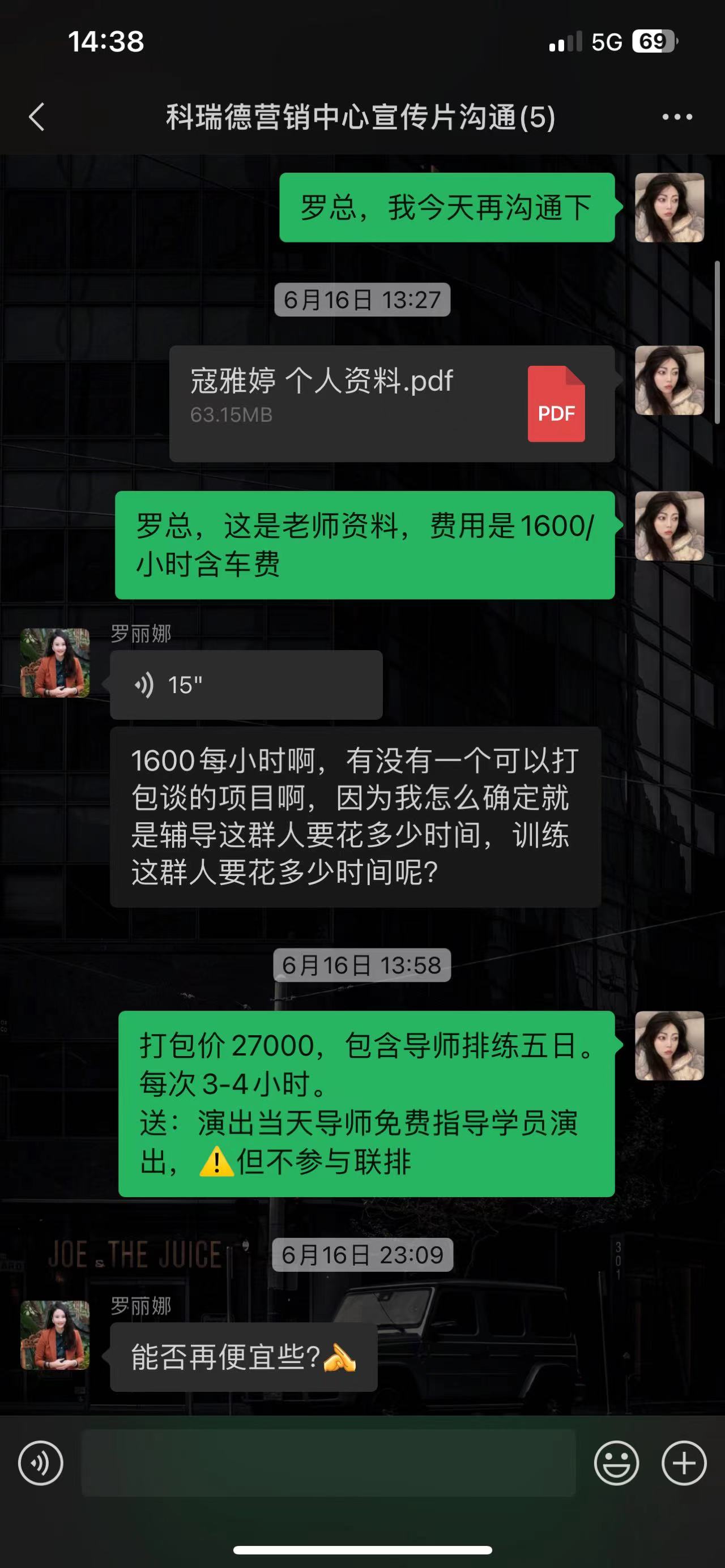Go back from the group chat
Screen dimensions: 725x1568
36,117
